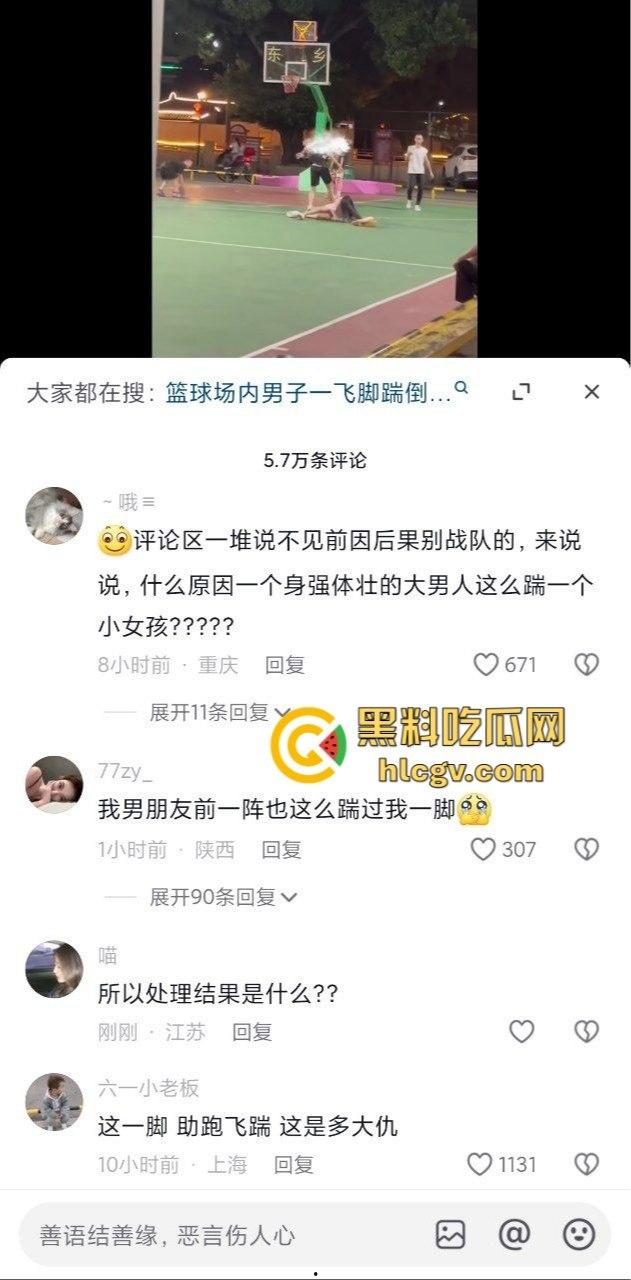Like 喵's comment
Image resolution: width=631 pixels, height=1280 pixels.
point(522,1031)
